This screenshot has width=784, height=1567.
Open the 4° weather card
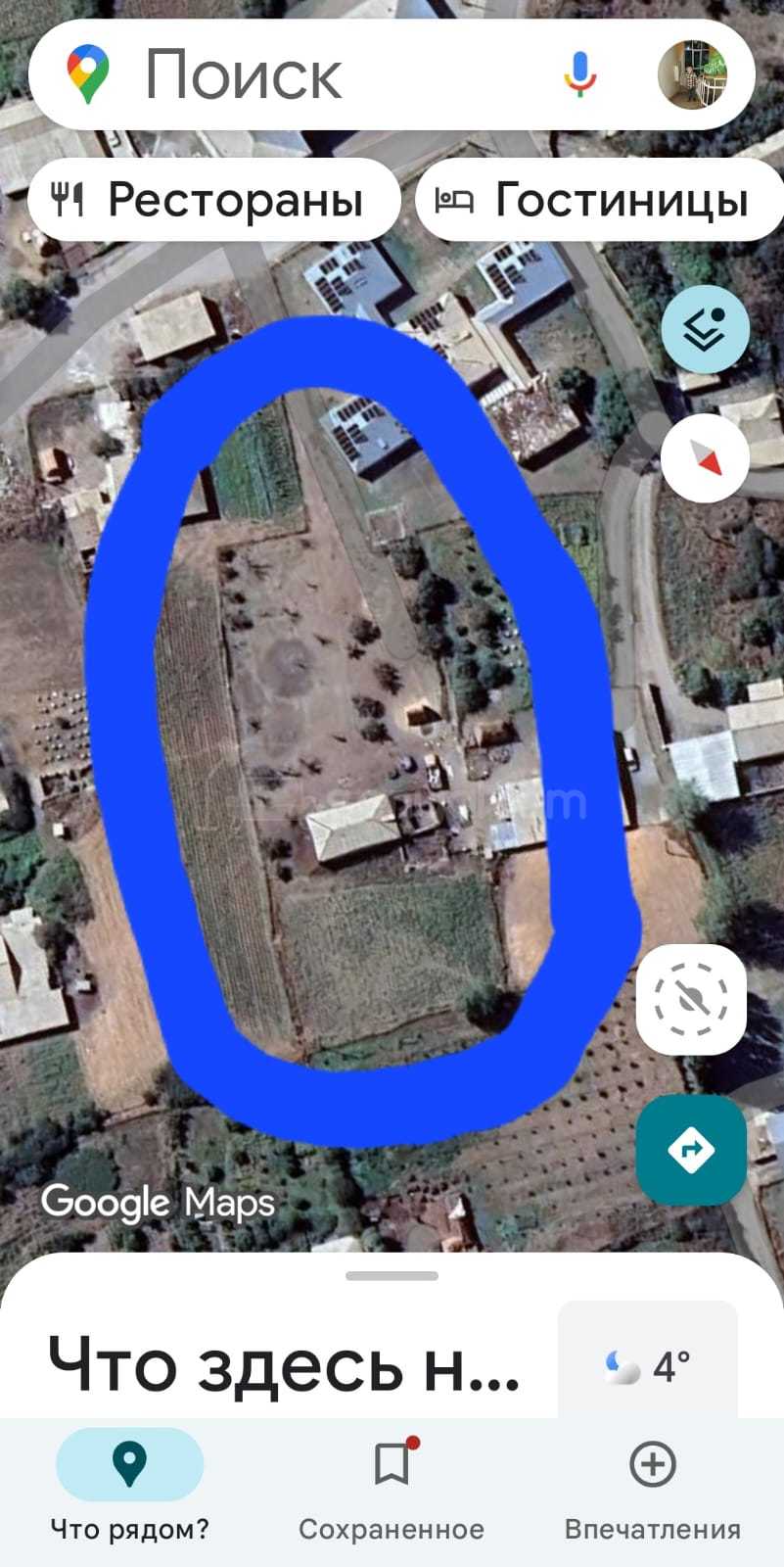click(647, 1364)
